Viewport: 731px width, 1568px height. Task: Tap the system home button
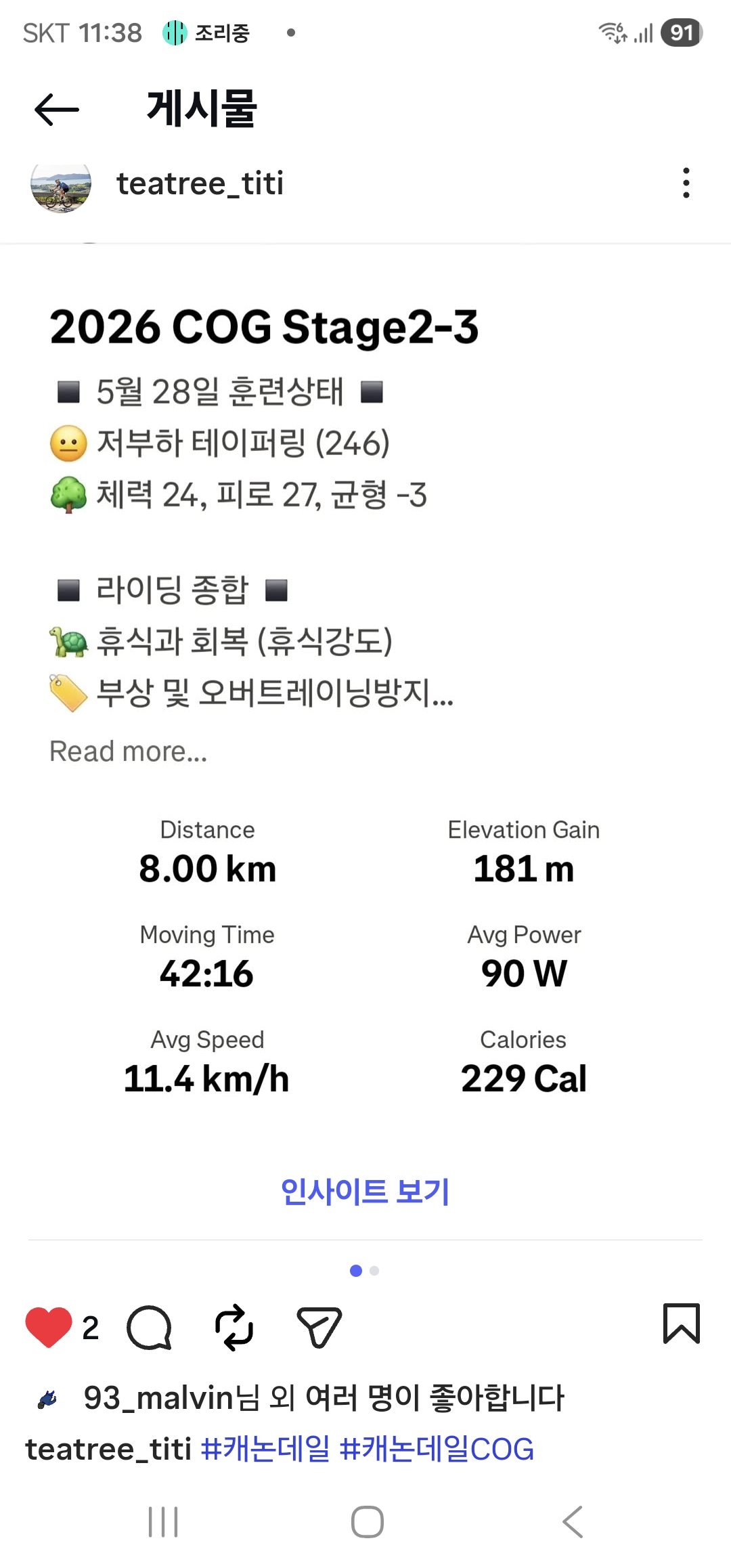(368, 1522)
